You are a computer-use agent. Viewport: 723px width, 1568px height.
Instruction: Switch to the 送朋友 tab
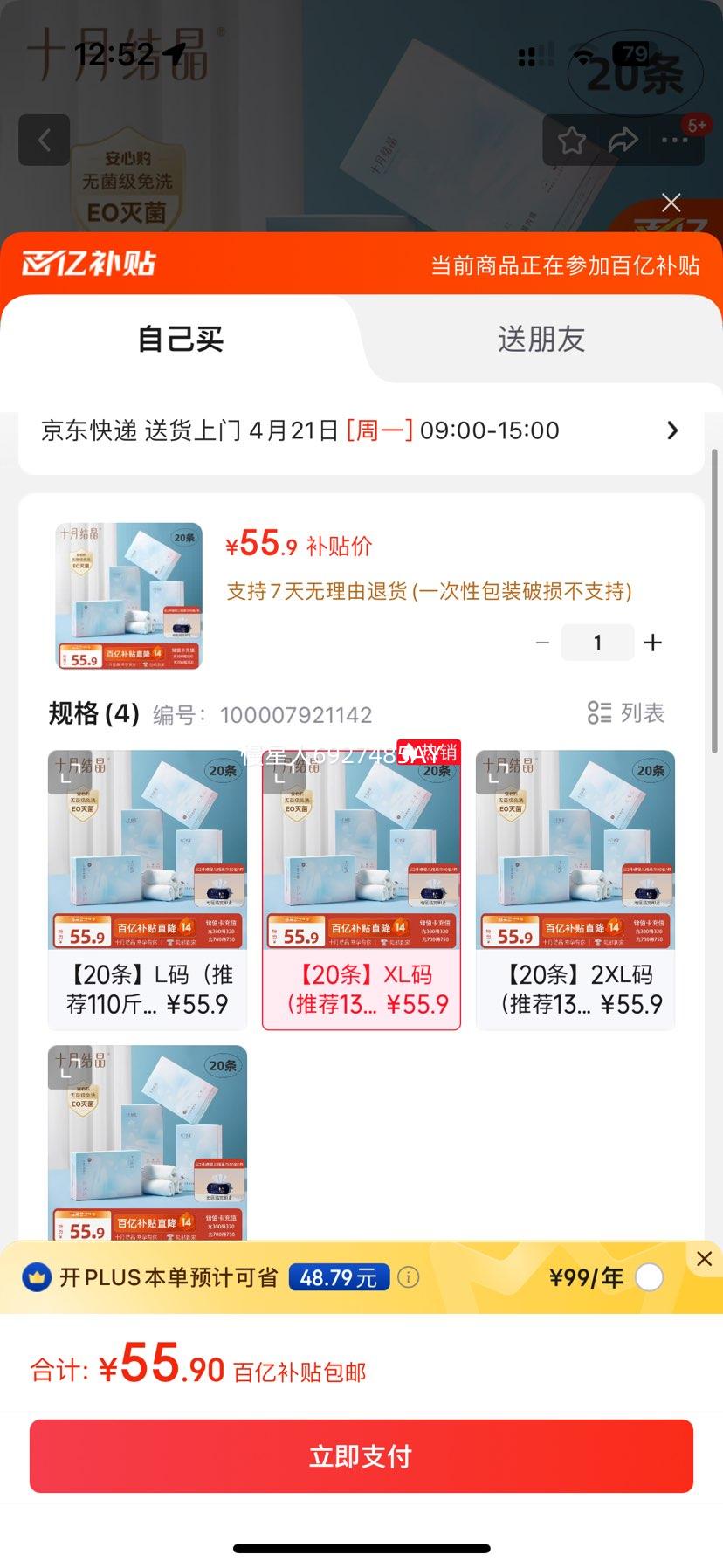pos(541,340)
